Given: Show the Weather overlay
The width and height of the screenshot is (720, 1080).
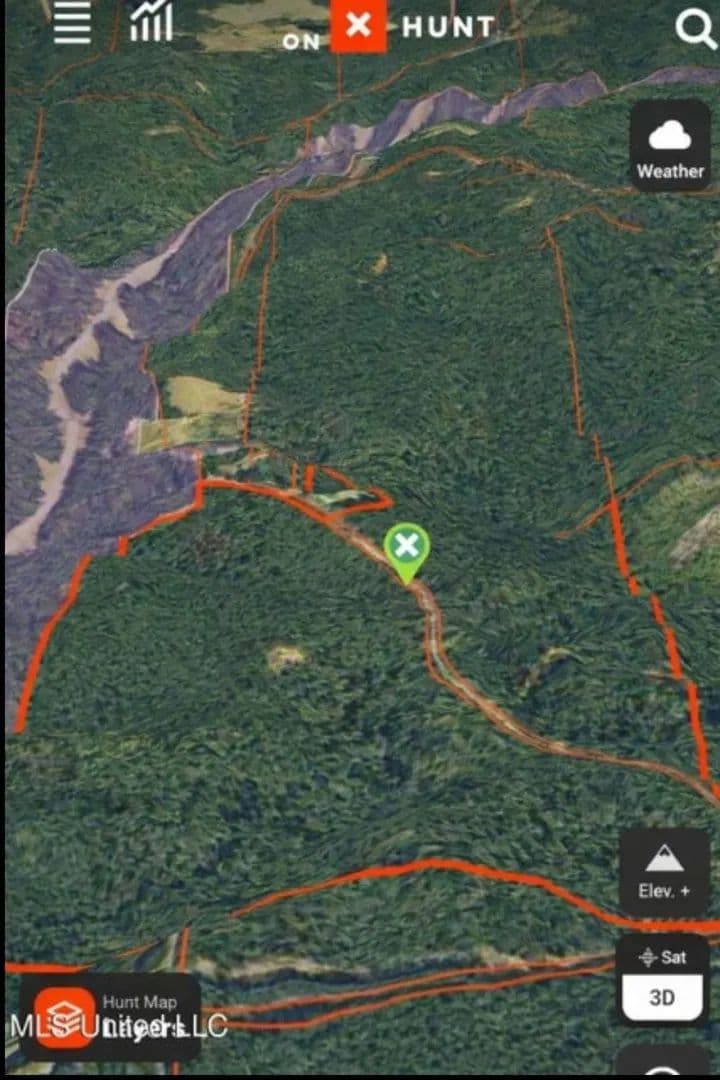Looking at the screenshot, I should click(x=670, y=148).
